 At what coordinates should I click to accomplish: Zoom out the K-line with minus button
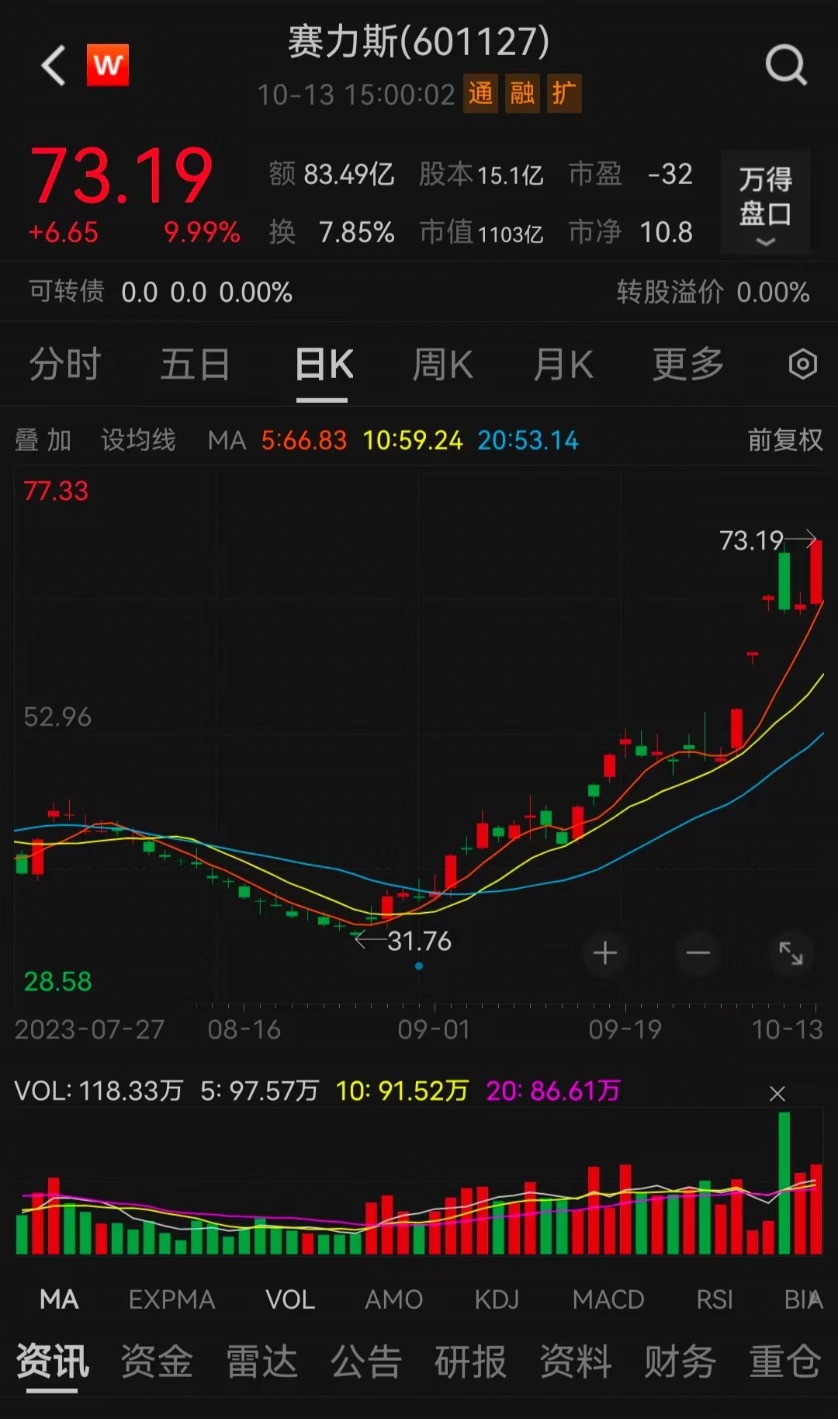(698, 953)
